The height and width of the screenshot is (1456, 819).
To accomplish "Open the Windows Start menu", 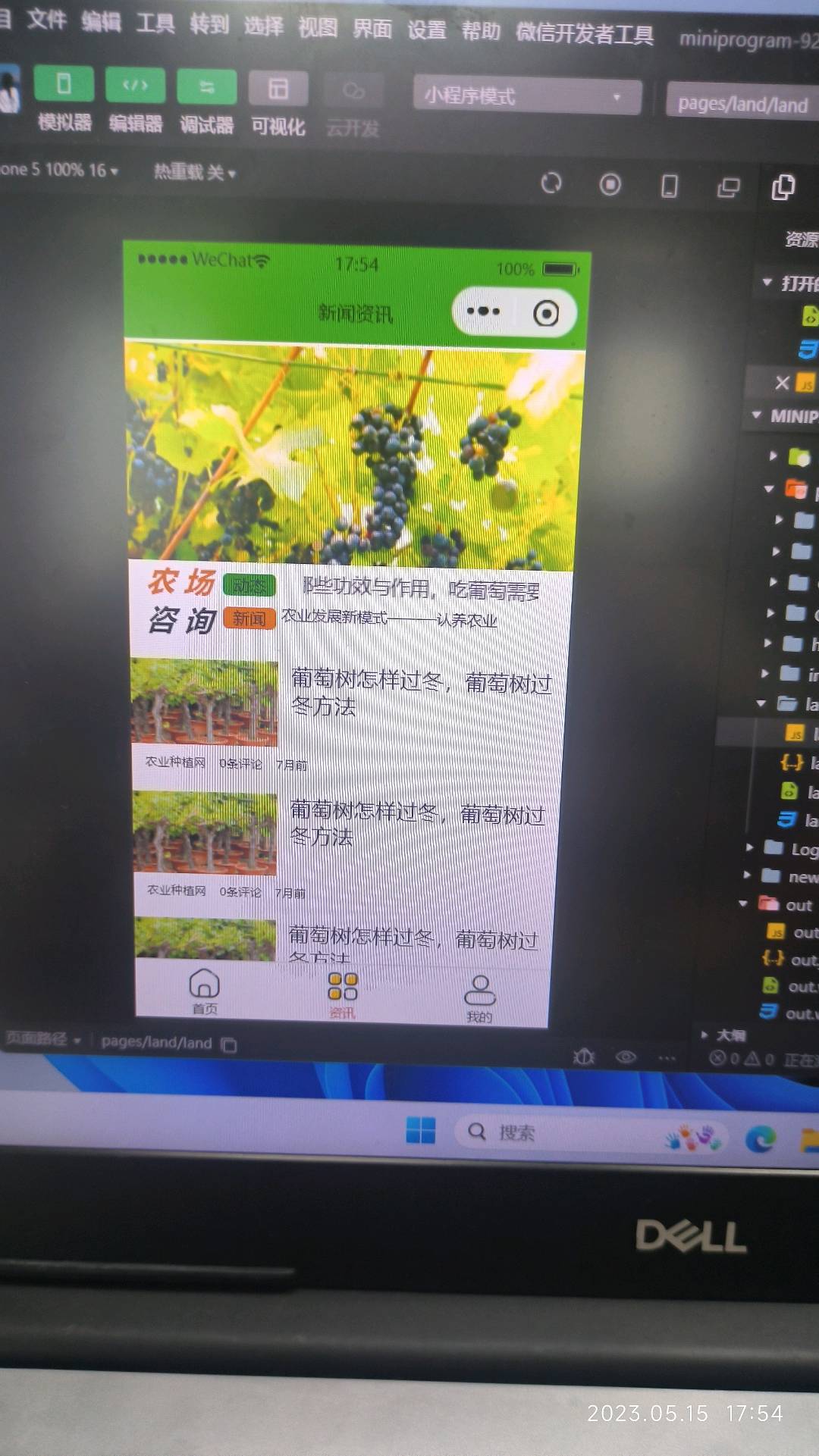I will (x=420, y=1129).
